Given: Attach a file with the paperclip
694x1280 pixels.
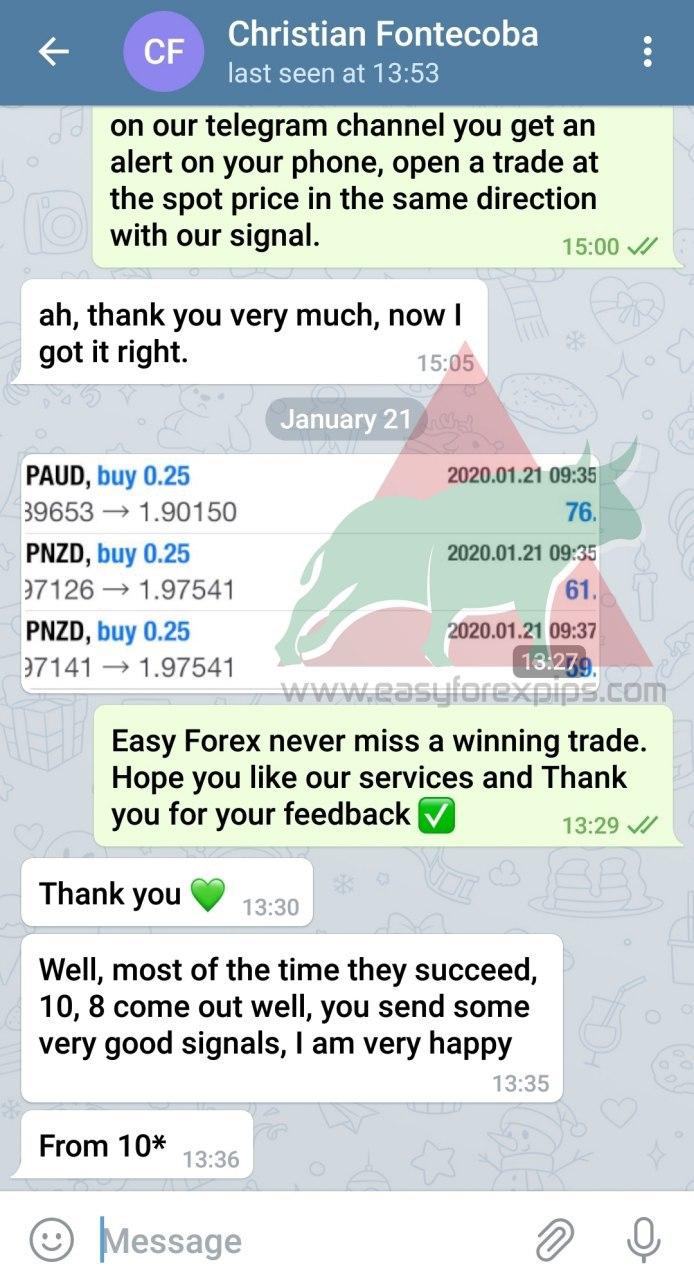Looking at the screenshot, I should (x=555, y=1240).
